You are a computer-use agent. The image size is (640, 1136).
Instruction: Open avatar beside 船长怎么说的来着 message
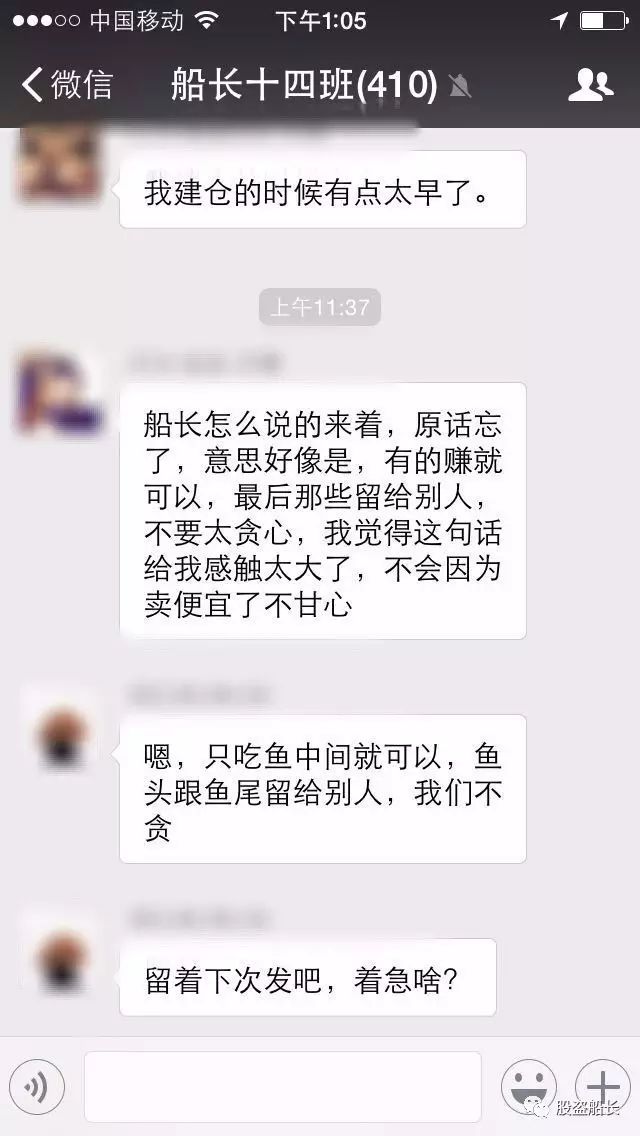tap(58, 392)
